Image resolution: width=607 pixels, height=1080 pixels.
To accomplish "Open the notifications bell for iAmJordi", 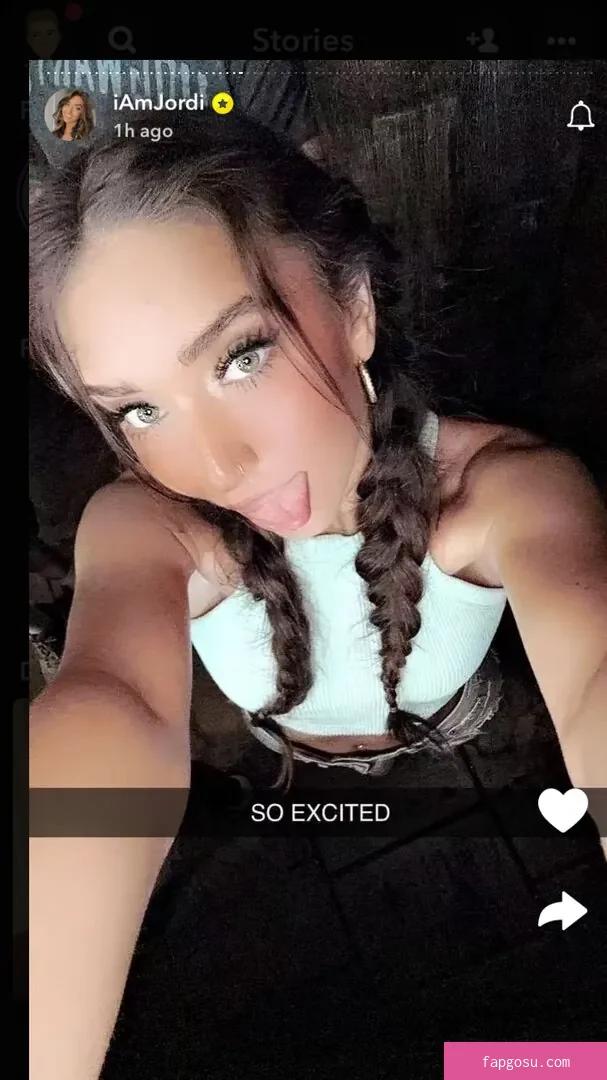I will pos(580,116).
